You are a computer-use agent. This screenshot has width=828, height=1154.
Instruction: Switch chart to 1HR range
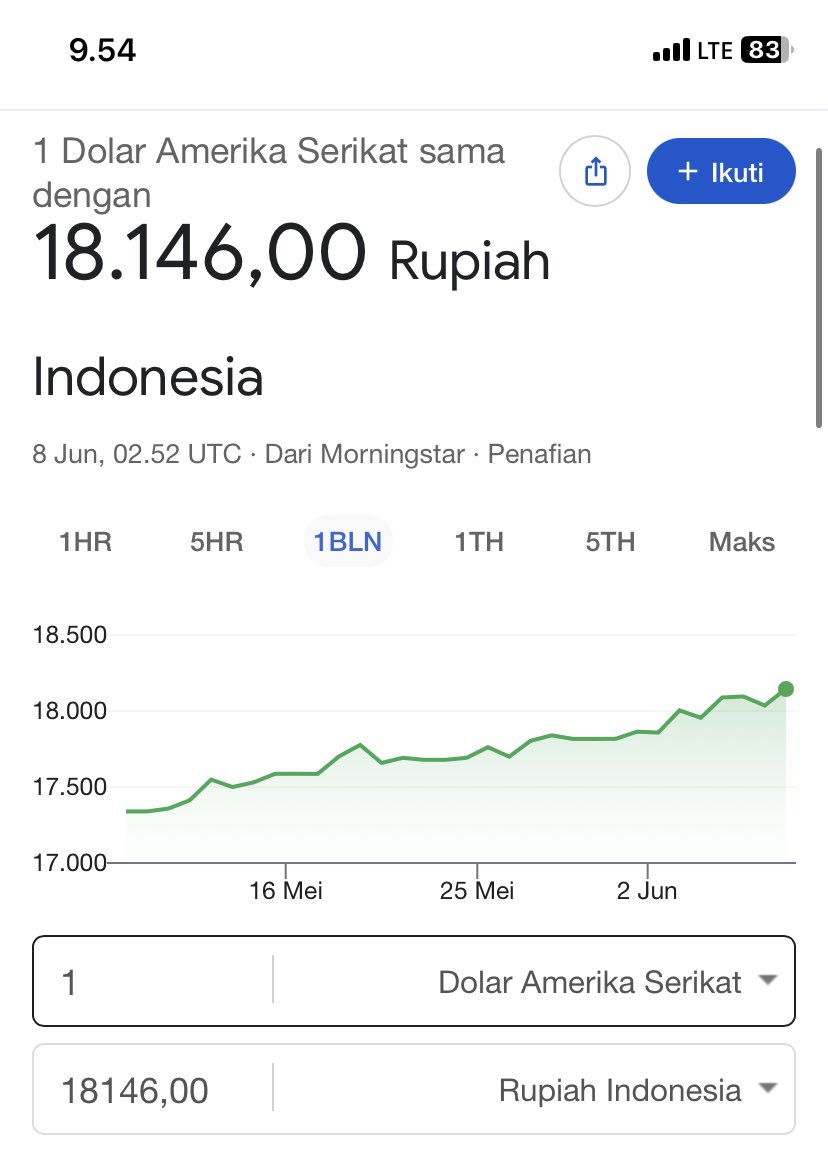point(85,542)
